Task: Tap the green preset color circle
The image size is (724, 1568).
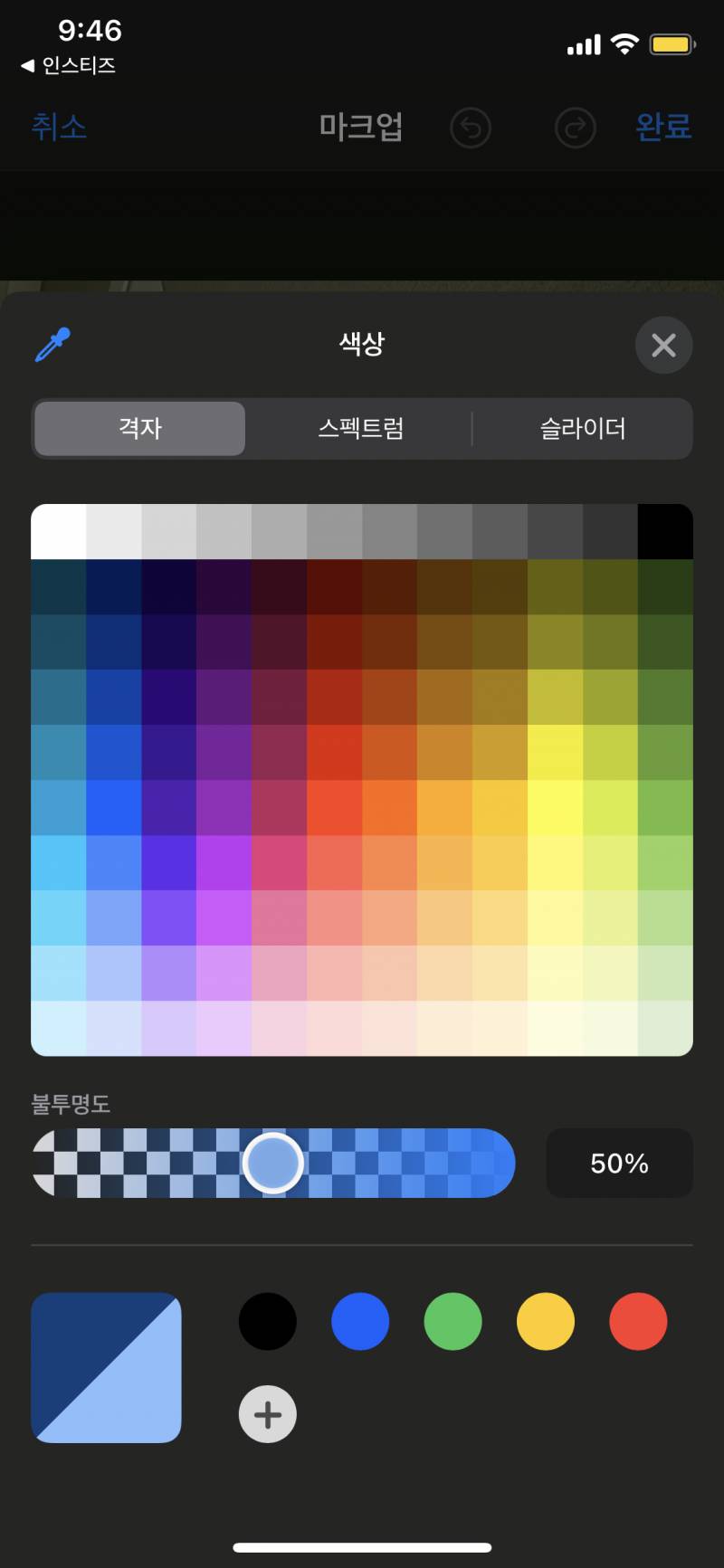Action: tap(452, 1321)
